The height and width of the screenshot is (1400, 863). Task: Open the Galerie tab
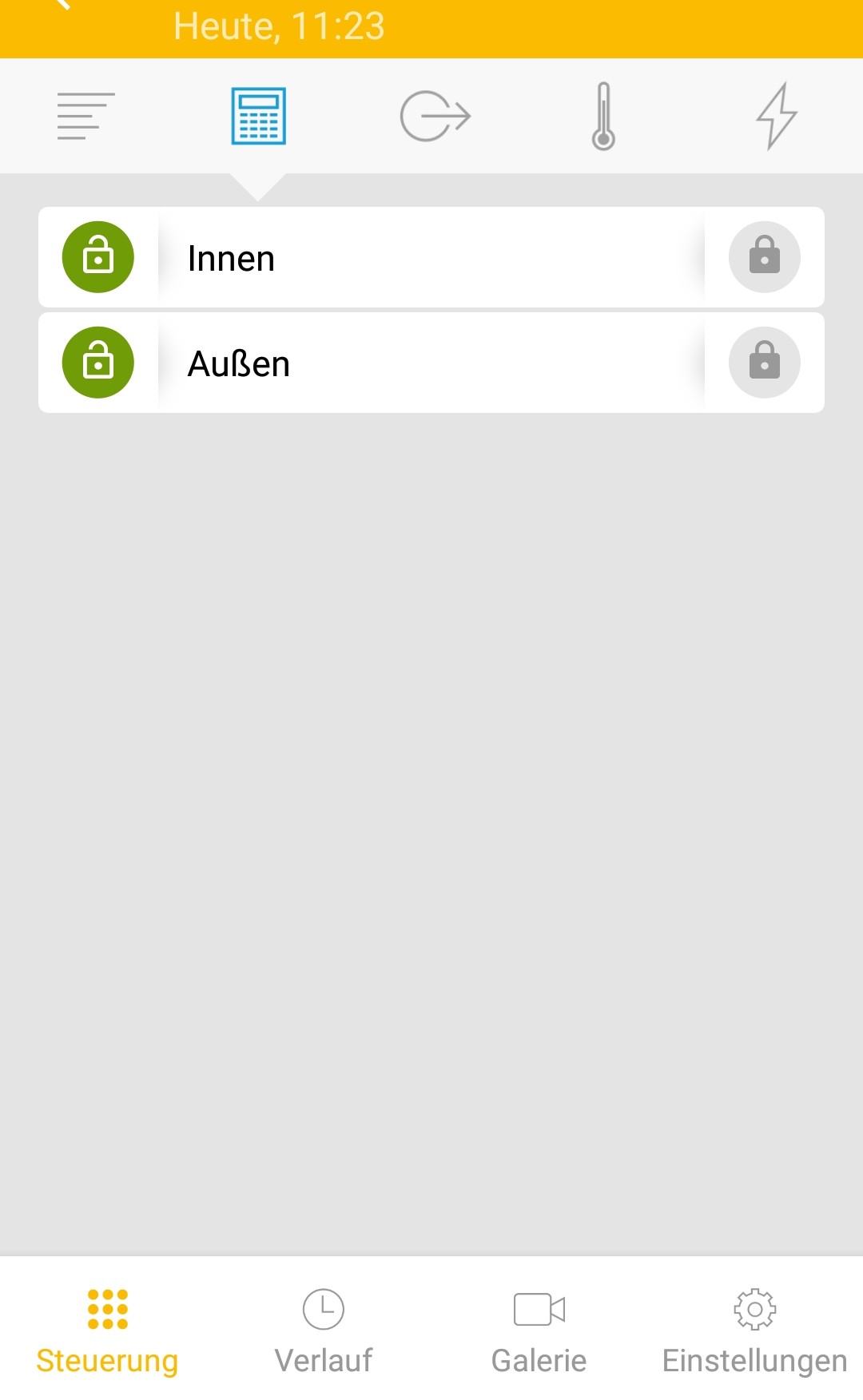539,1330
